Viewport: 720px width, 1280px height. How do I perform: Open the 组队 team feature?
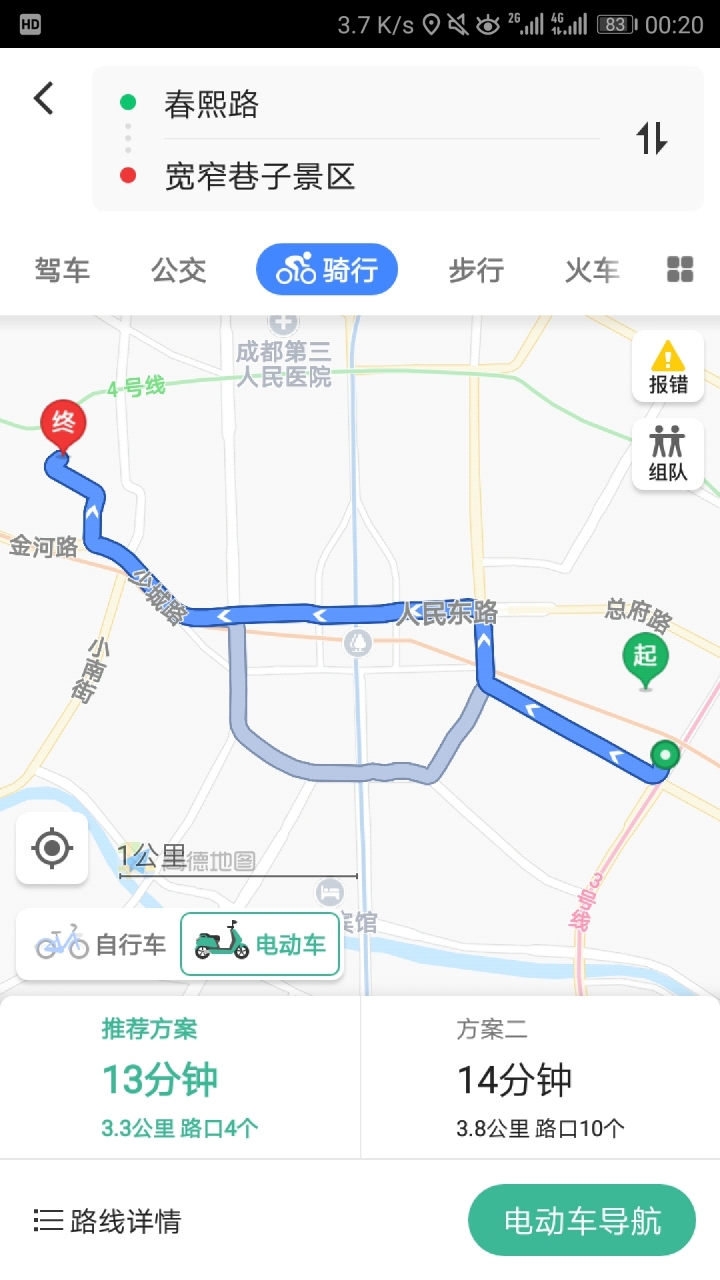[x=668, y=454]
